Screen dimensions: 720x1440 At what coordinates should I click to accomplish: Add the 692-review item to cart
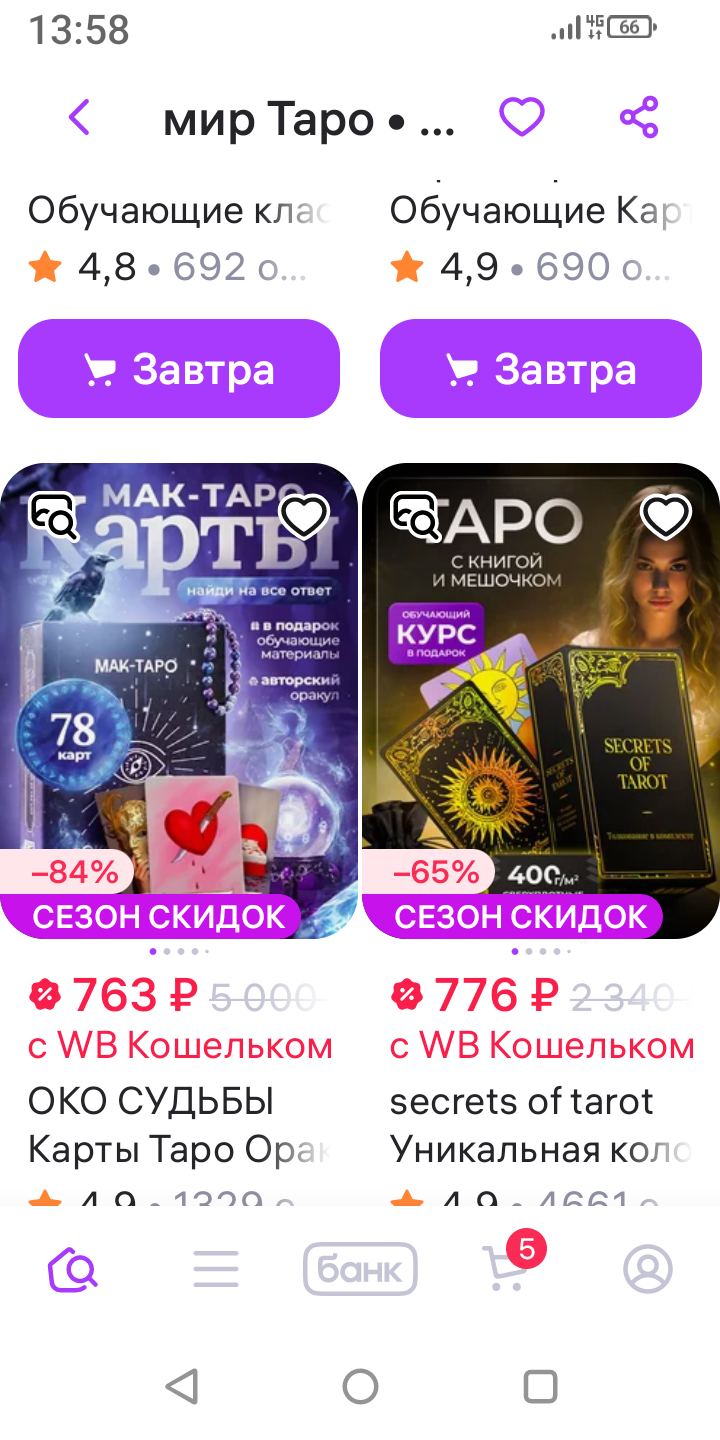(x=179, y=369)
